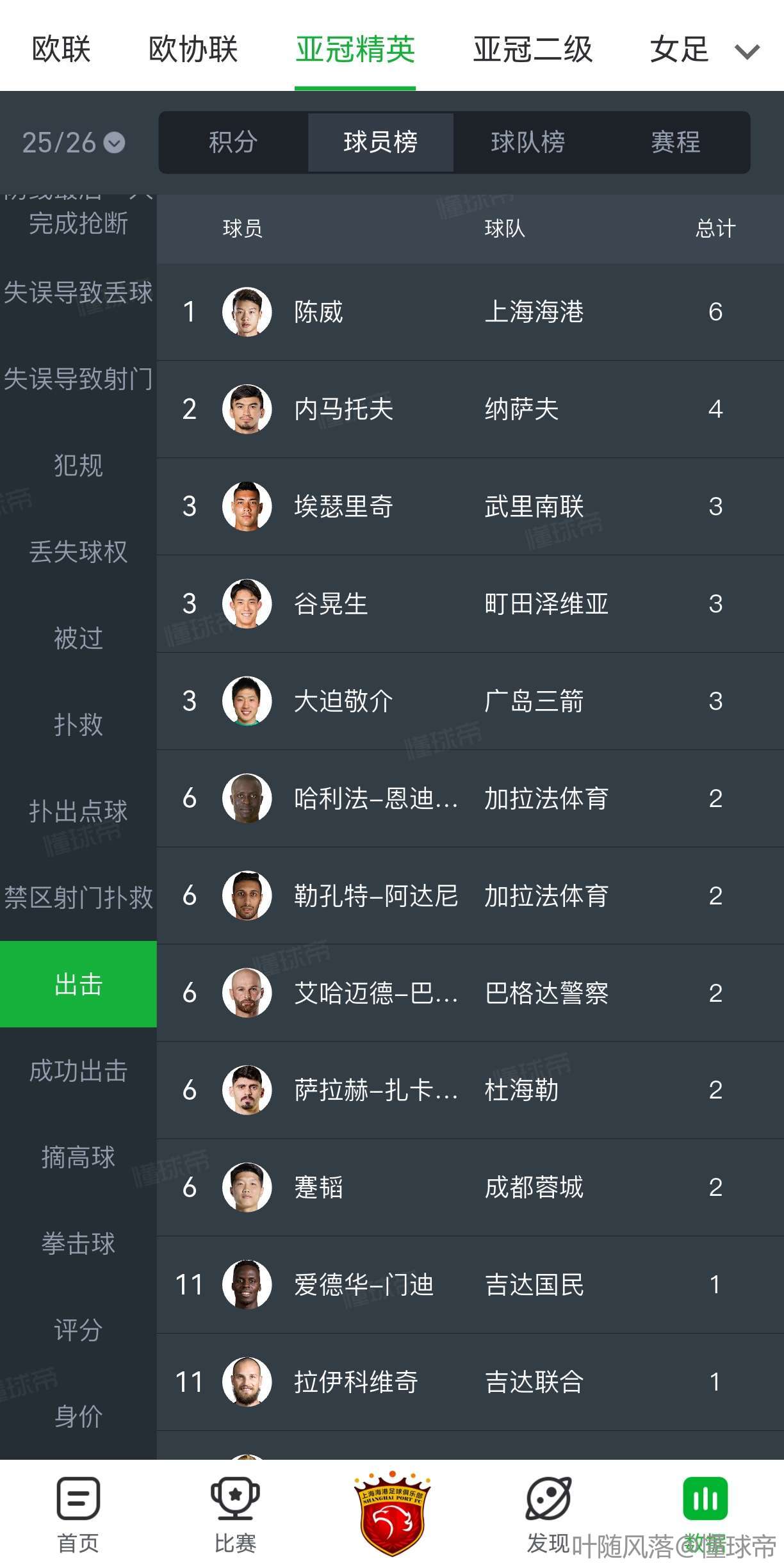Select the 犯规 stat category
Screen dimensions: 784x1568
click(x=78, y=466)
